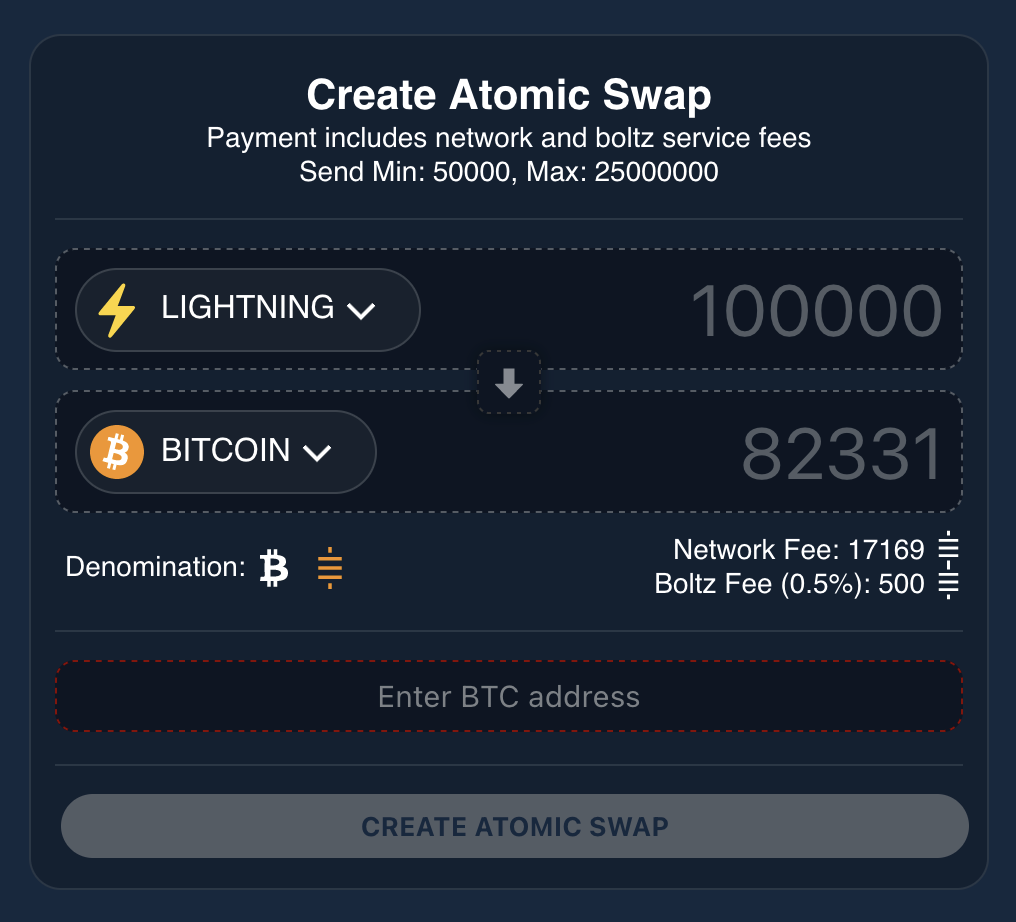The height and width of the screenshot is (922, 1016).
Task: Open the LIGHTNING asset dropdown
Action: [x=248, y=309]
